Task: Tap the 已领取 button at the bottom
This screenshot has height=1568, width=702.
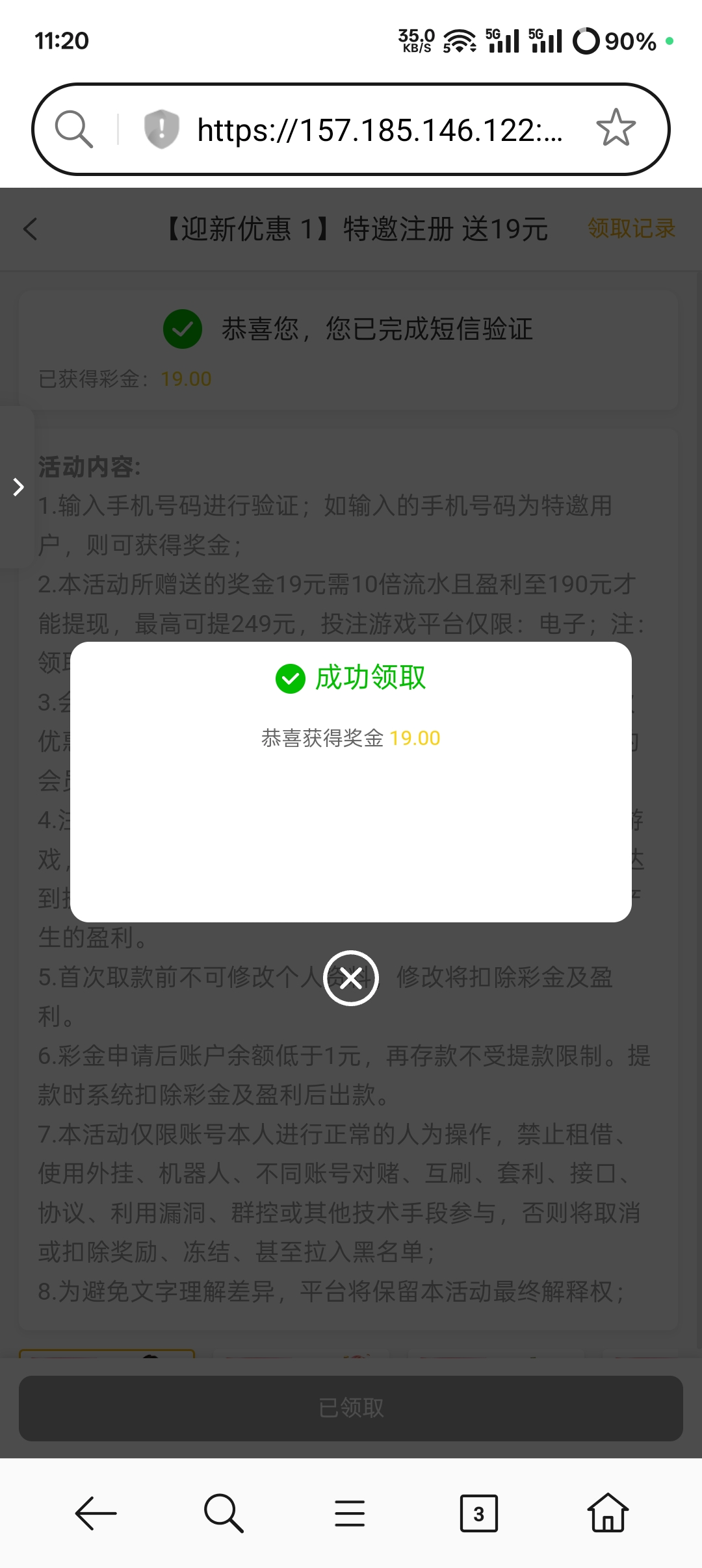Action: (x=351, y=1408)
